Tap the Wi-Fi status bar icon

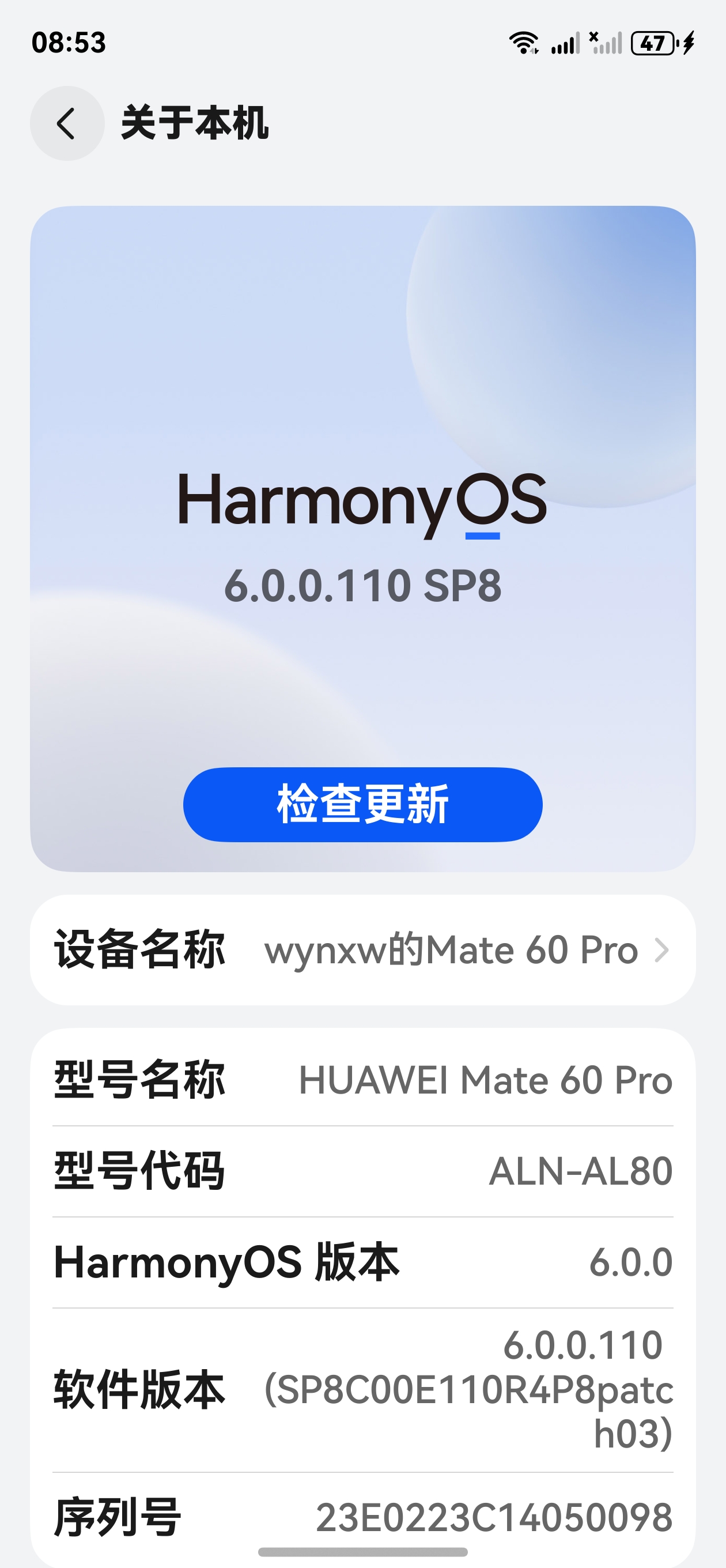[x=524, y=42]
